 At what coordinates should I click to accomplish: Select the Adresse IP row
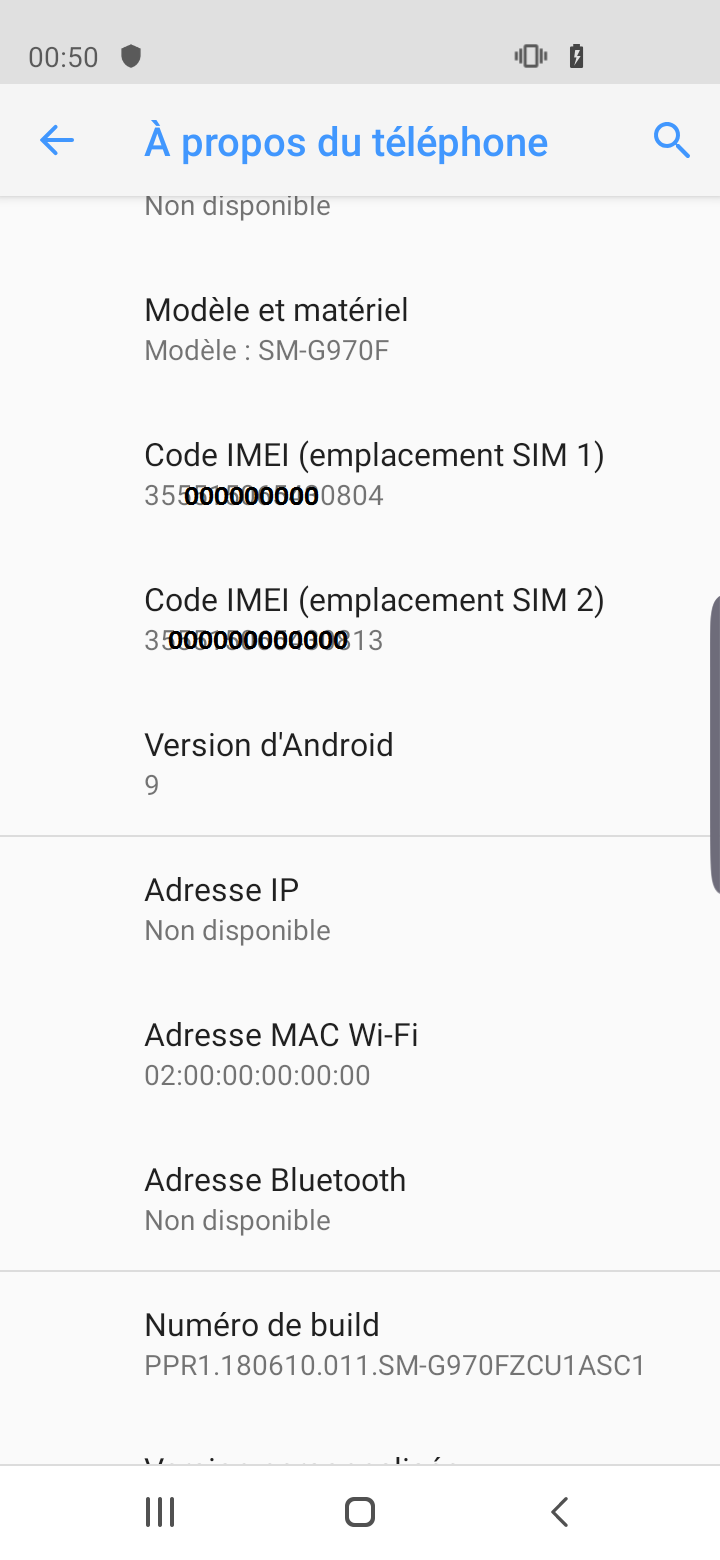(x=360, y=909)
